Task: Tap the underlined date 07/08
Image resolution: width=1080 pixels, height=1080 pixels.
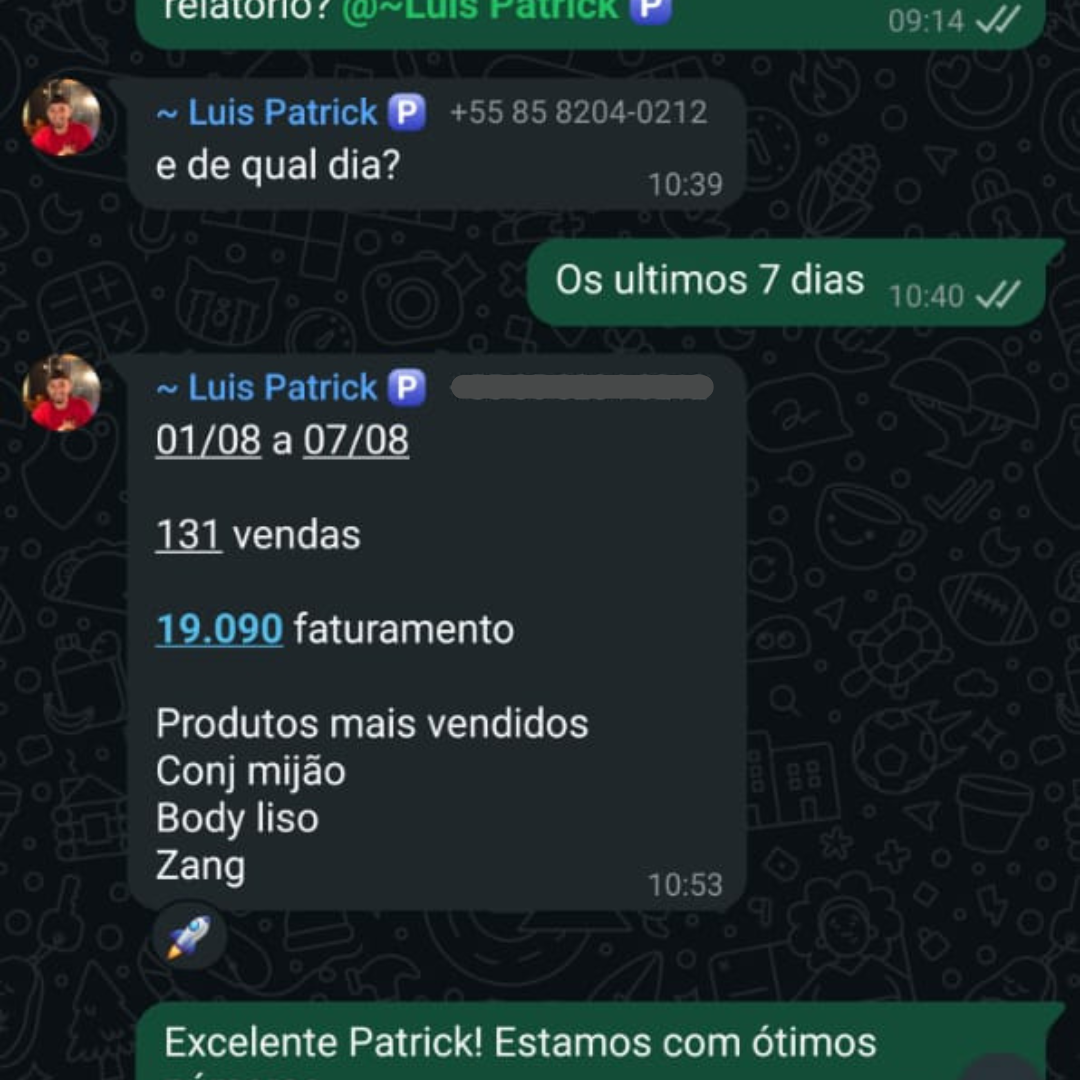Action: [356, 441]
